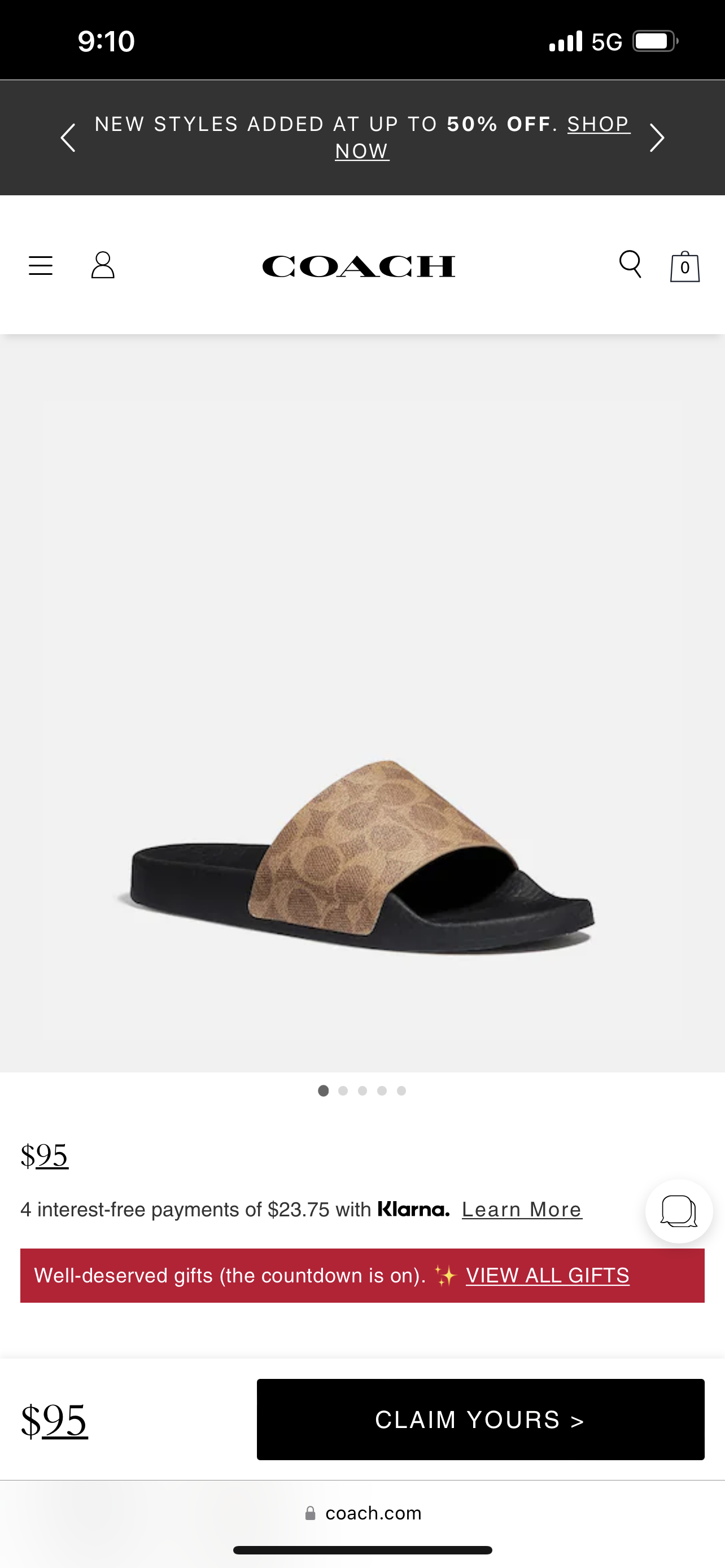The width and height of the screenshot is (725, 1568).
Task: Show previous promo banner message
Action: [68, 138]
